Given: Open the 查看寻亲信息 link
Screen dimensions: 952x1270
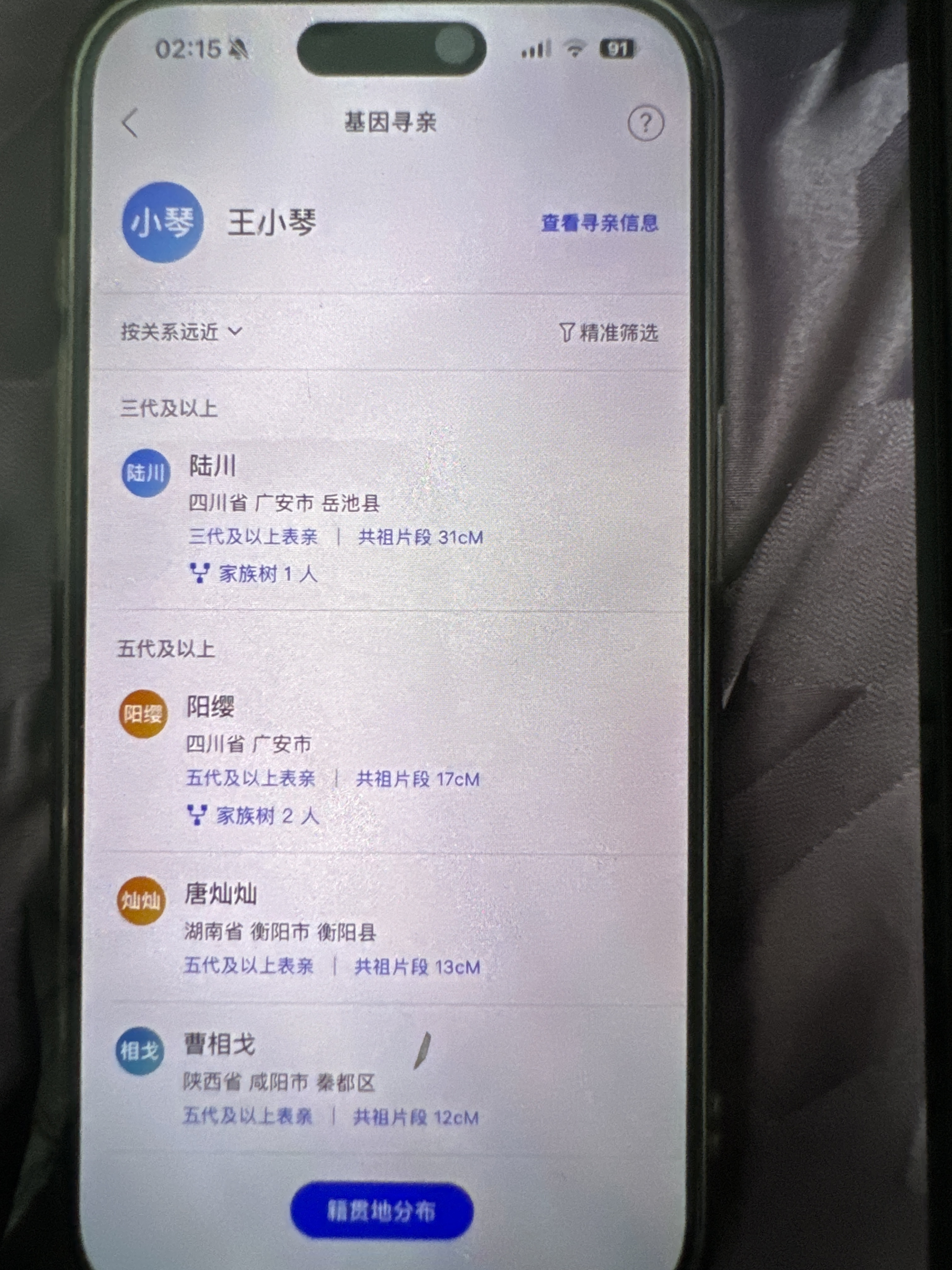Looking at the screenshot, I should (599, 223).
